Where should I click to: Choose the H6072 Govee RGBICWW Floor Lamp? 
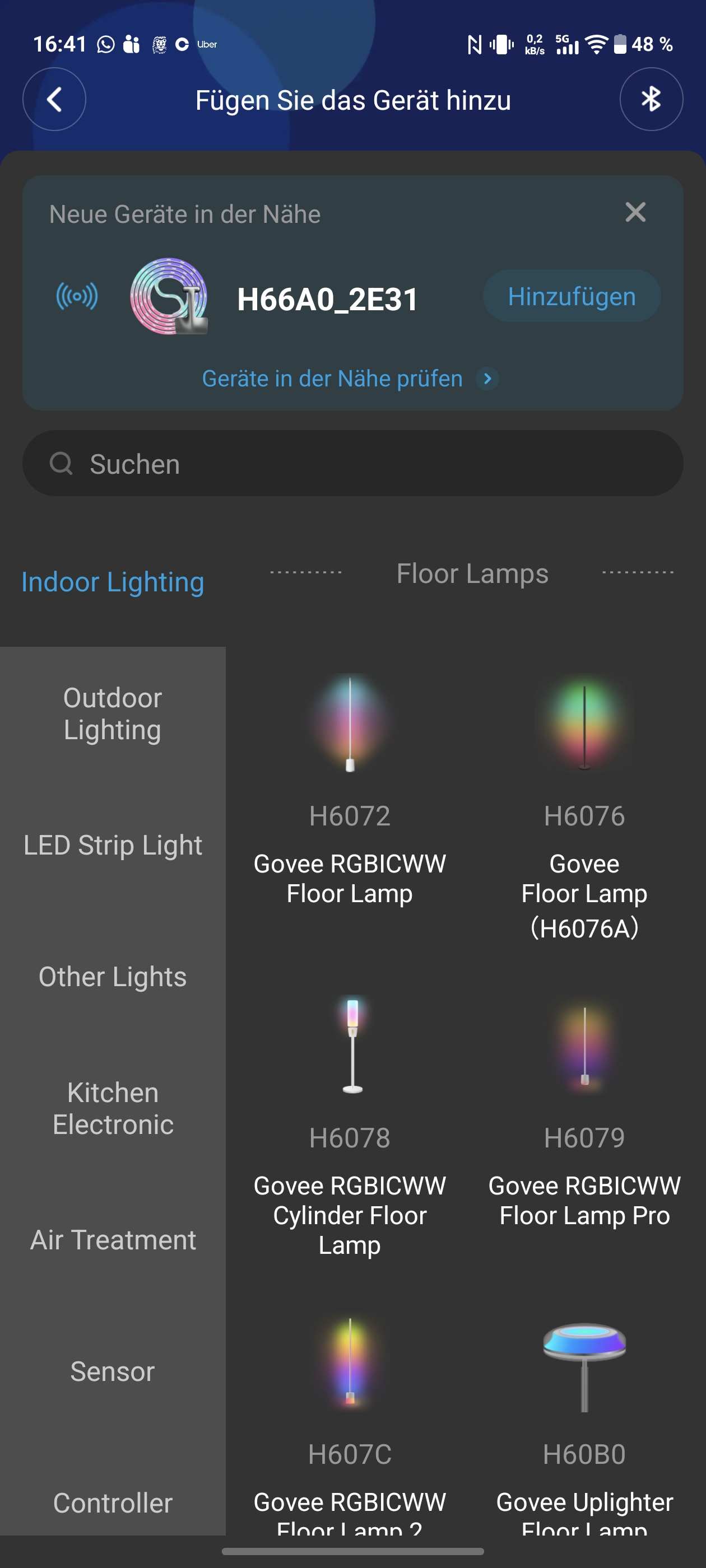pos(350,791)
